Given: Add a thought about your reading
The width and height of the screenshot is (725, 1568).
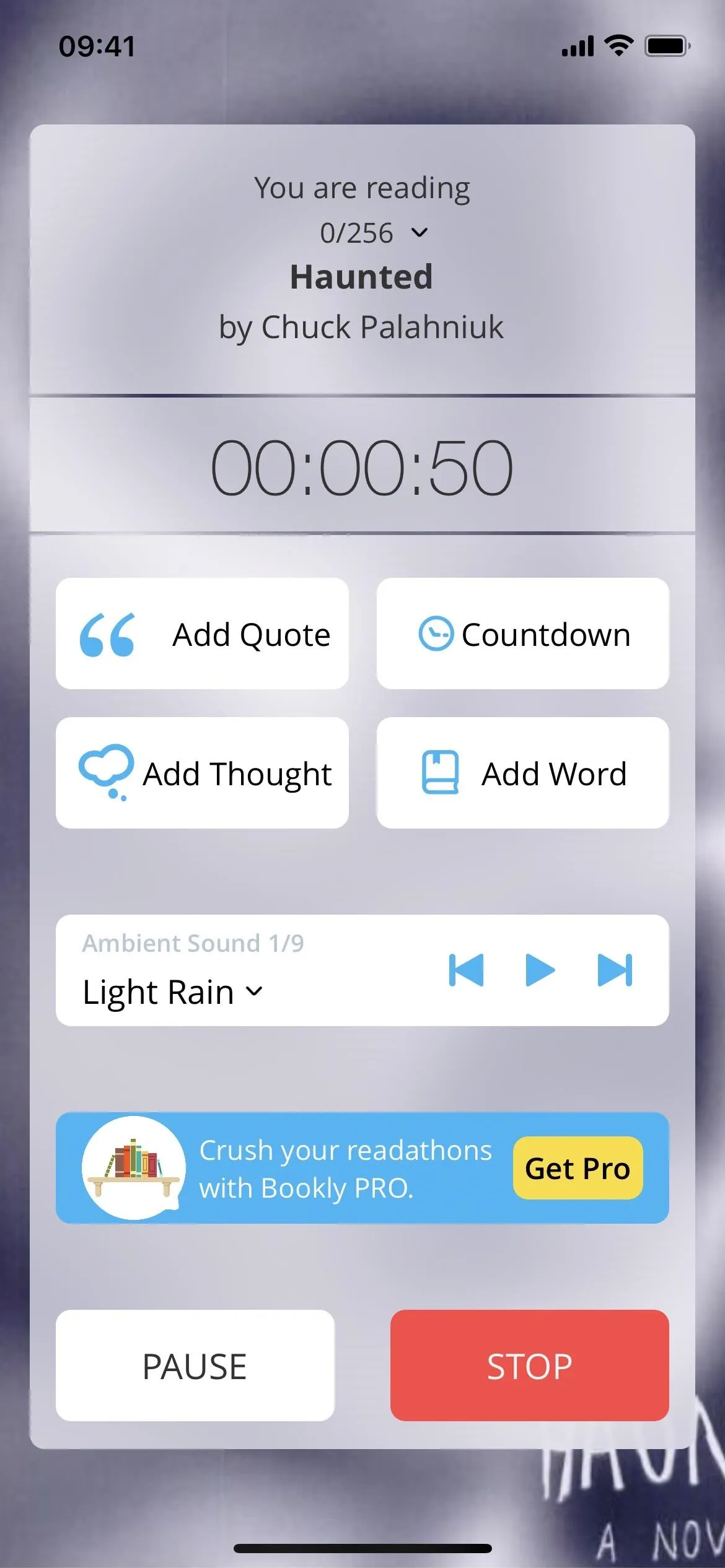Looking at the screenshot, I should click(202, 773).
